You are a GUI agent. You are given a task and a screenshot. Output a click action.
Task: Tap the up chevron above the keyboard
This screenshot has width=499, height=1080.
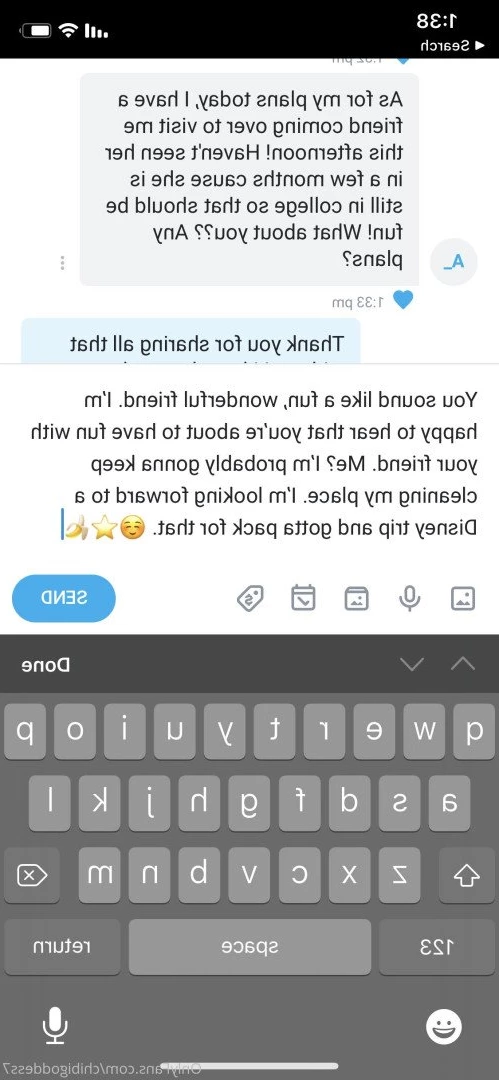tap(463, 665)
